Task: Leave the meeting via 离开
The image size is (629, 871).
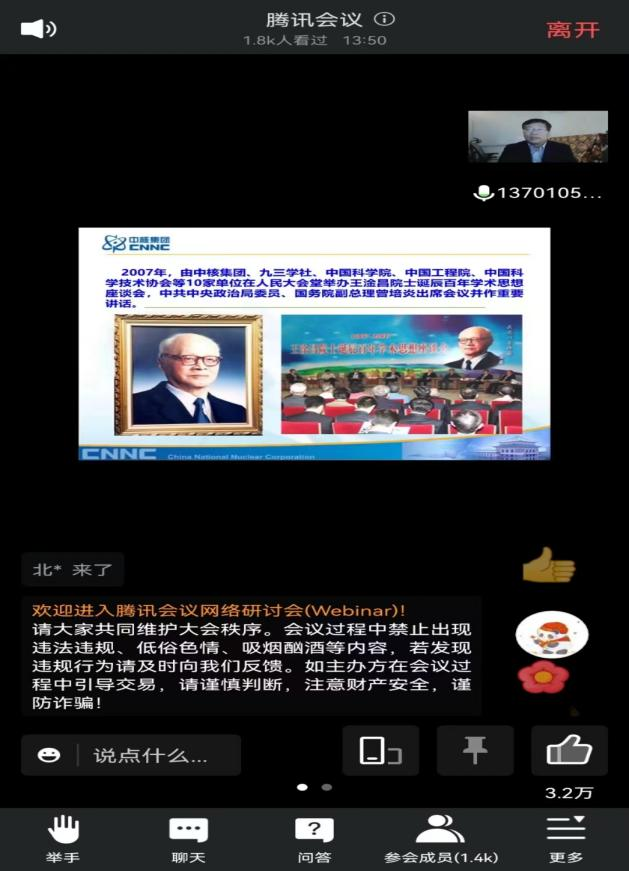Action: 573,29
